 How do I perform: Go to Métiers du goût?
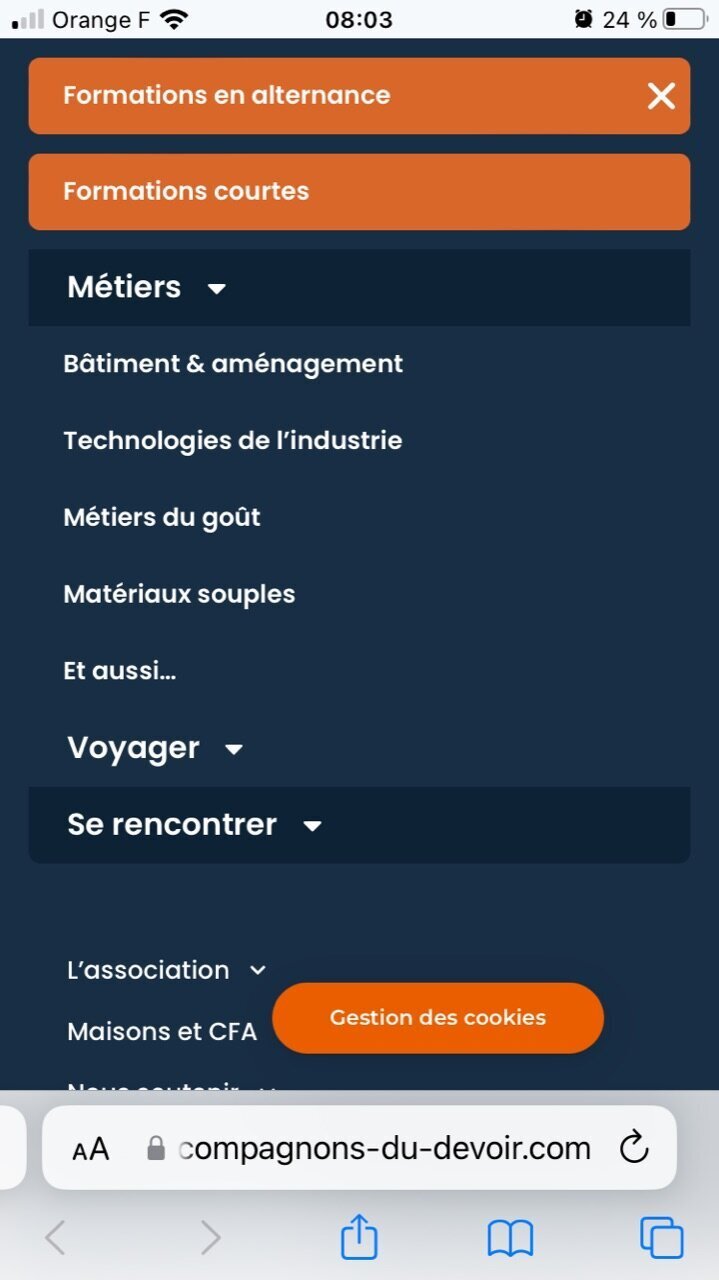coord(162,518)
